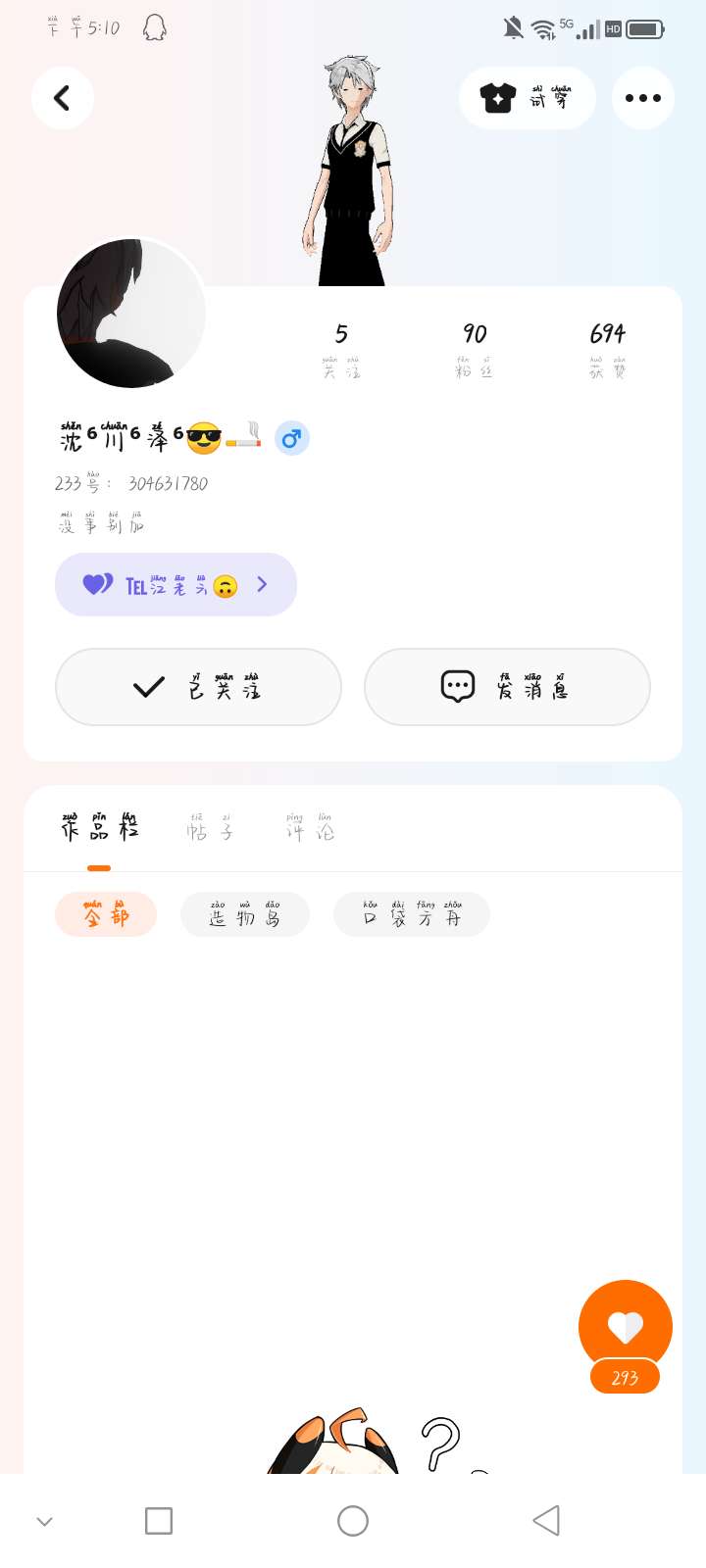Select the 造物岛 filter chip
706x1568 pixels.
245,914
